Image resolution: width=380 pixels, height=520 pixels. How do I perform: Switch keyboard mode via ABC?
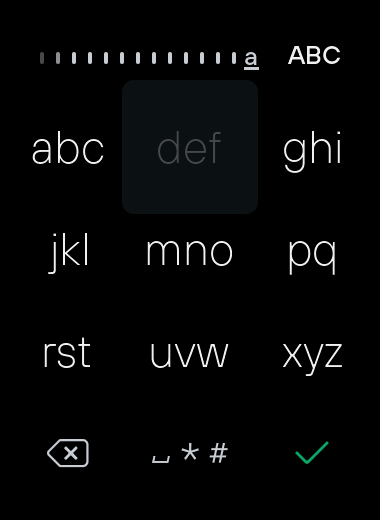tap(314, 55)
